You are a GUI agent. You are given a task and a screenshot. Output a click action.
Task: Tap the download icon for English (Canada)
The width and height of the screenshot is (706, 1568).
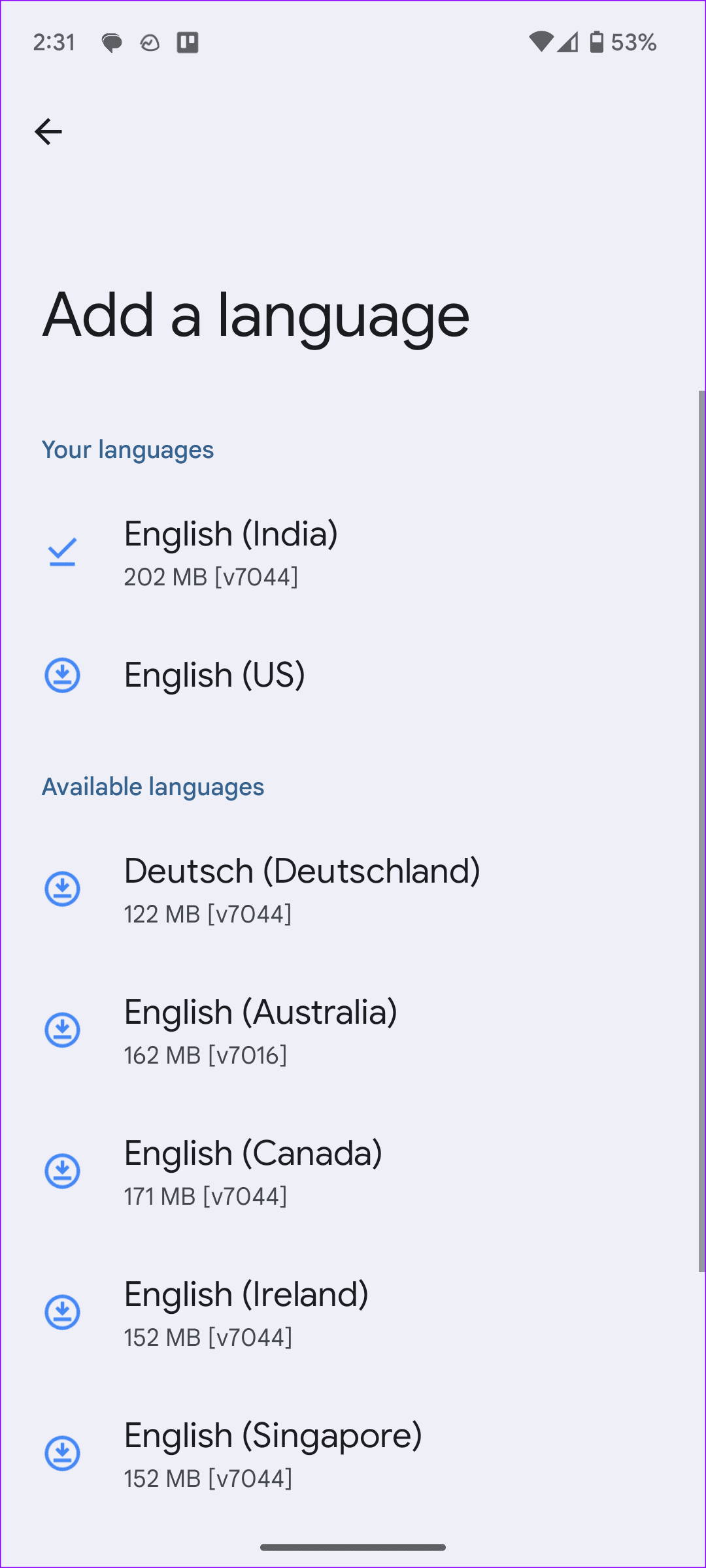pos(62,1171)
